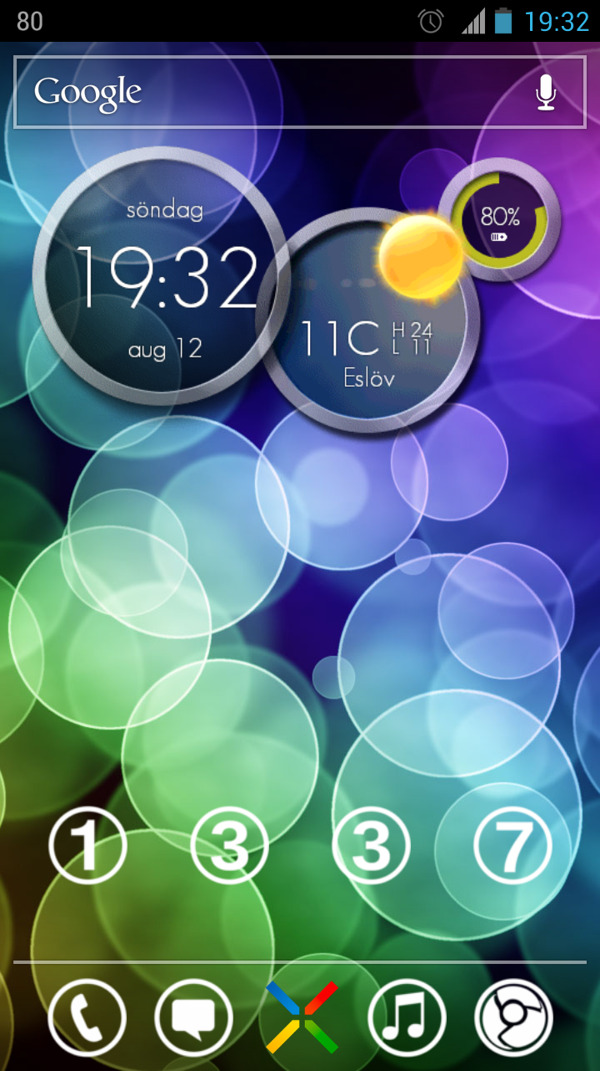Viewport: 600px width, 1071px height.
Task: Open the app drawer
Action: [301, 1019]
